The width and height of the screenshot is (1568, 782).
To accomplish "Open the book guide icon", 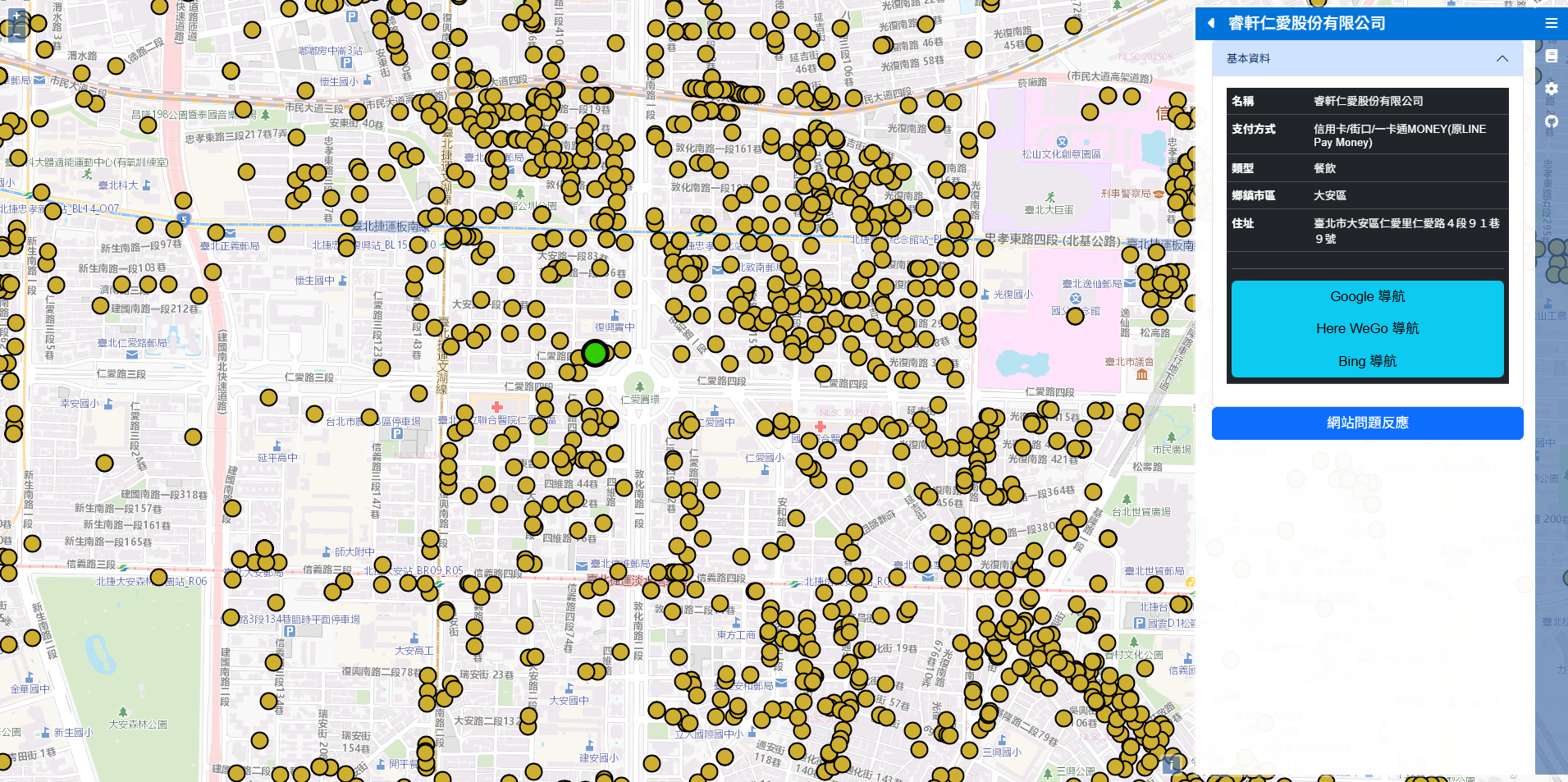I will pyautogui.click(x=1551, y=56).
